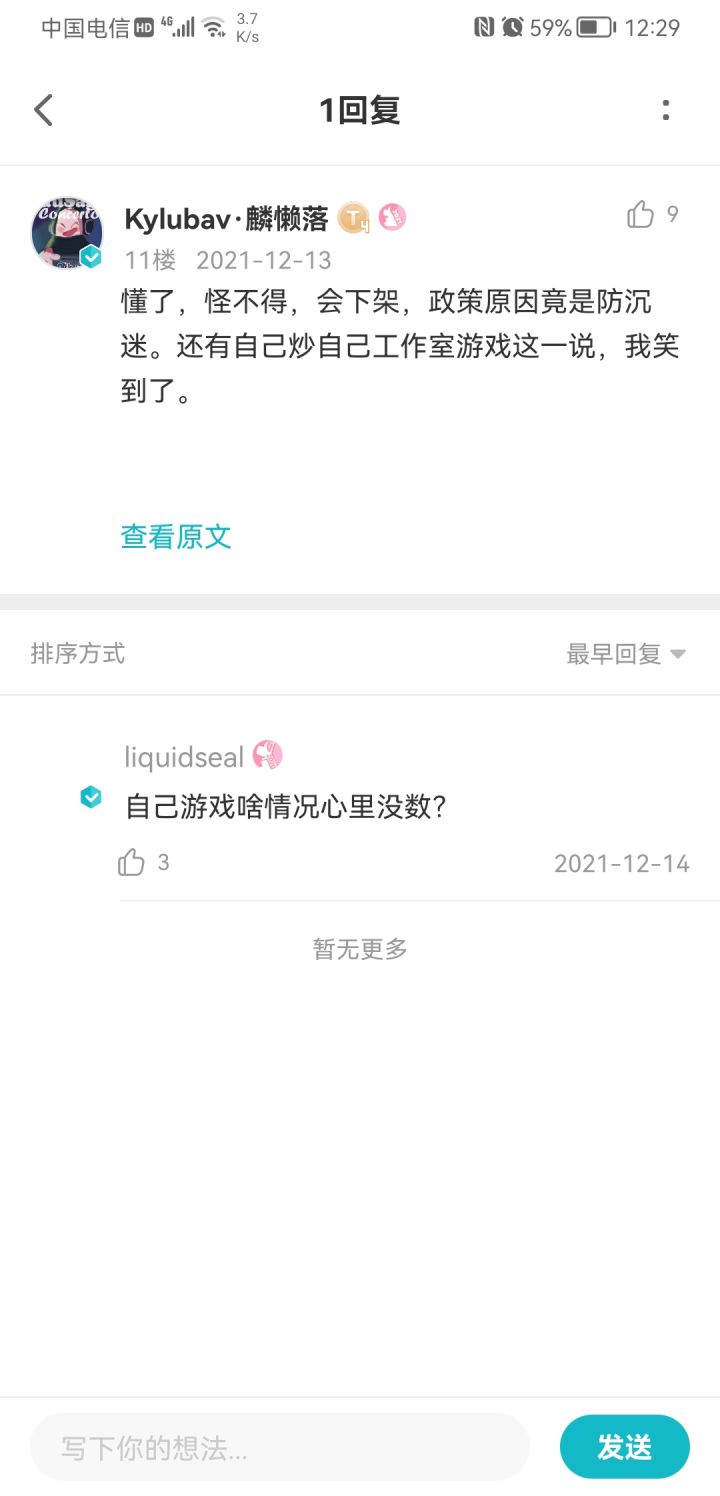
Task: Open the "最早回复" sort dropdown
Action: click(x=613, y=653)
